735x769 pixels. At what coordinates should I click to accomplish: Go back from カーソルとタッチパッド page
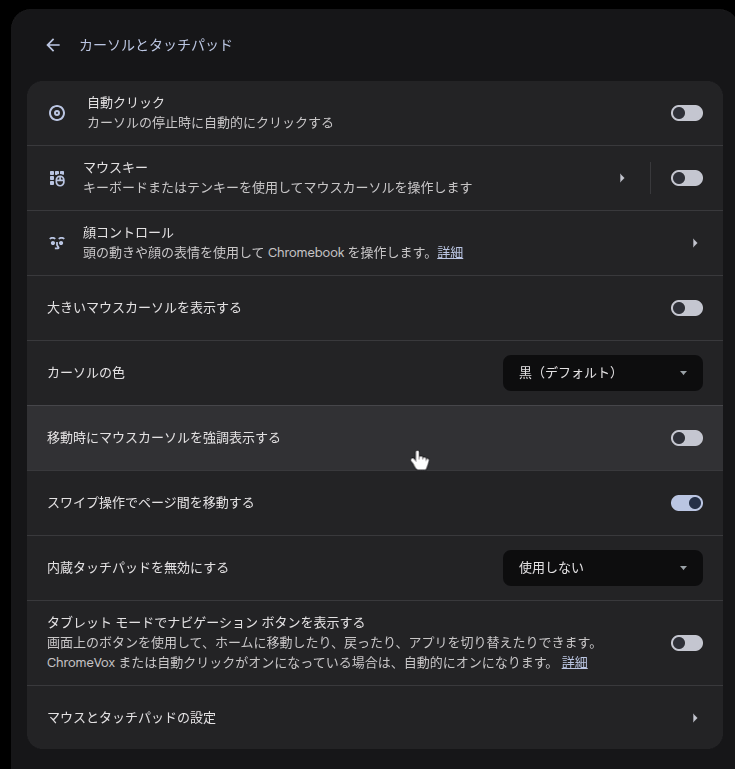(53, 45)
